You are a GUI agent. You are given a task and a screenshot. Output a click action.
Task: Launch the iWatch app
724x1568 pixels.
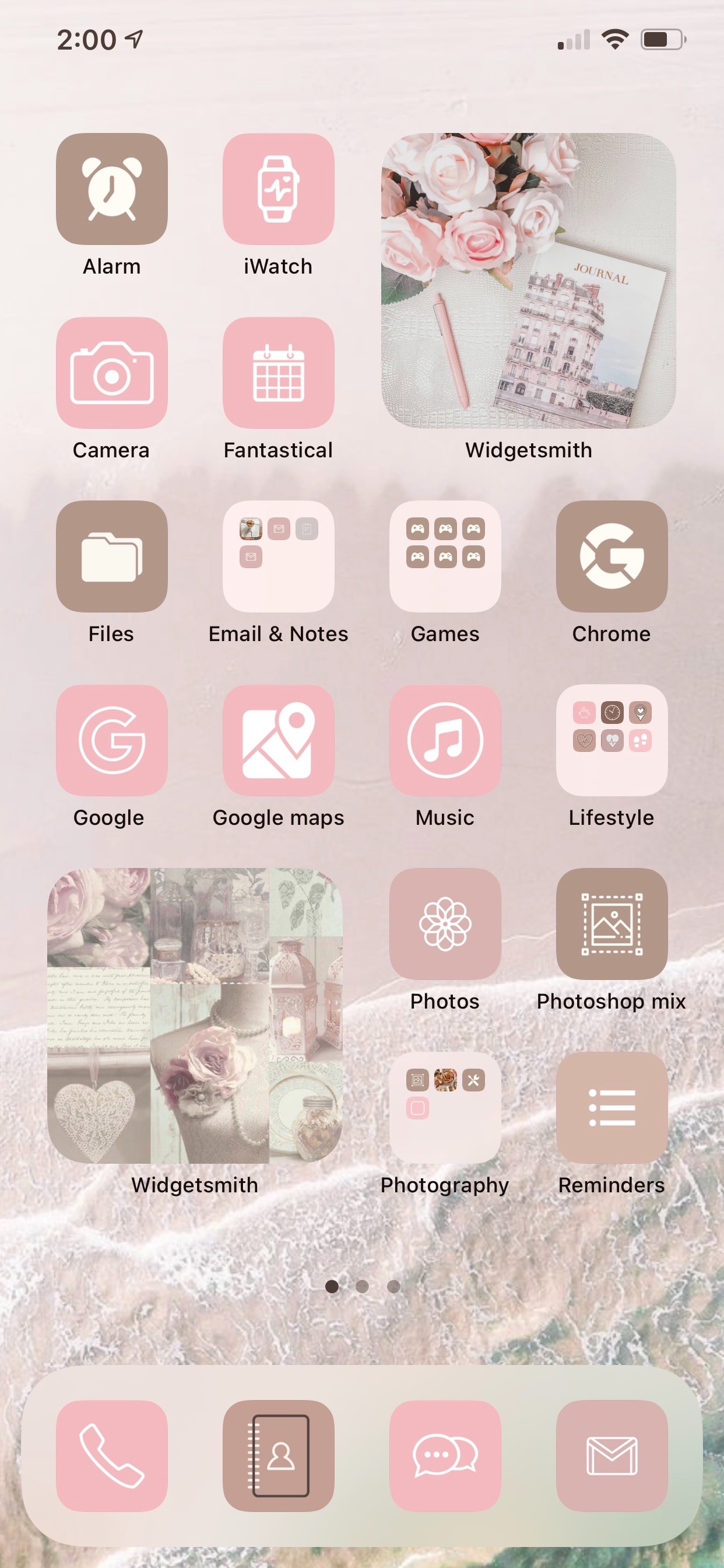[278, 188]
